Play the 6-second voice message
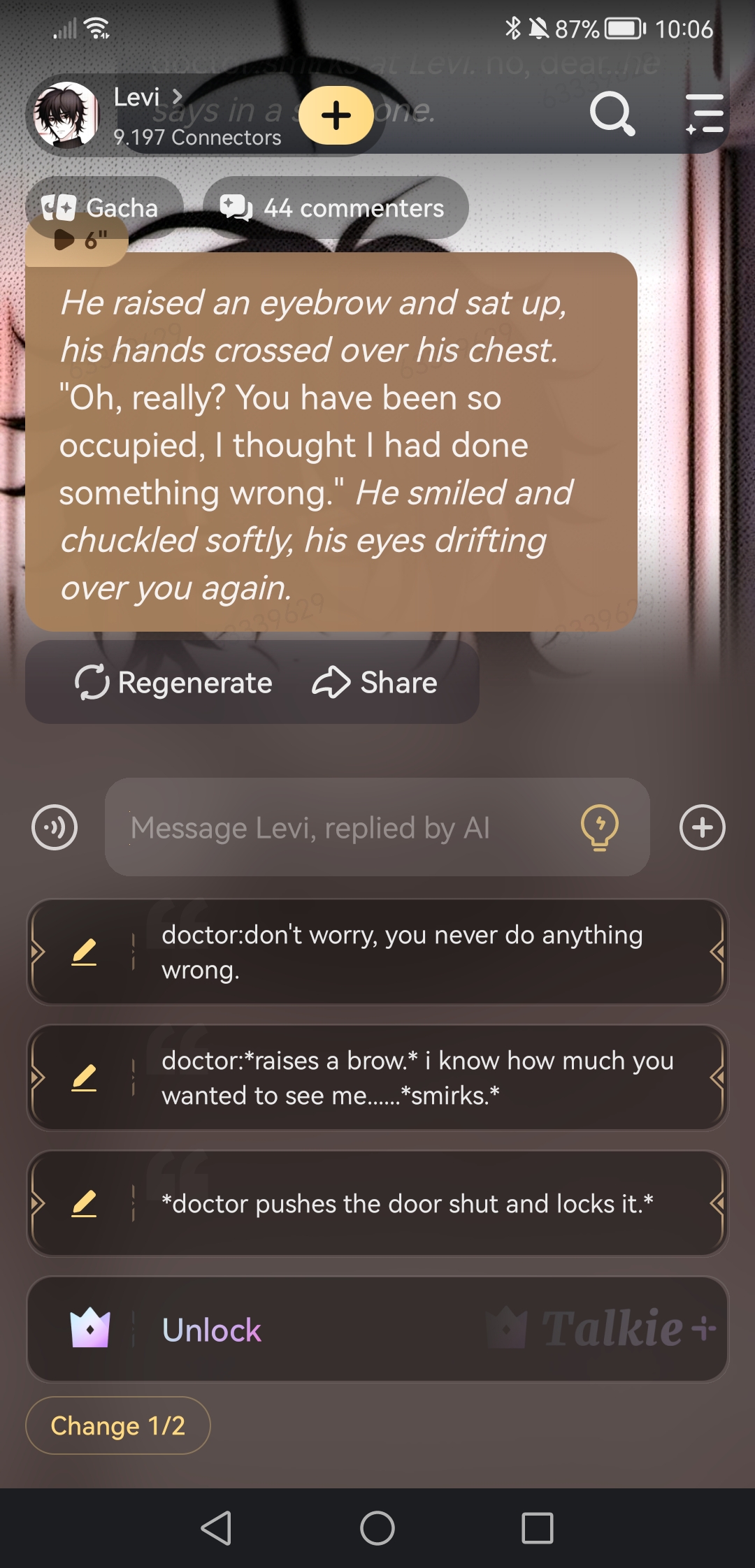755x1568 pixels. coord(77,240)
